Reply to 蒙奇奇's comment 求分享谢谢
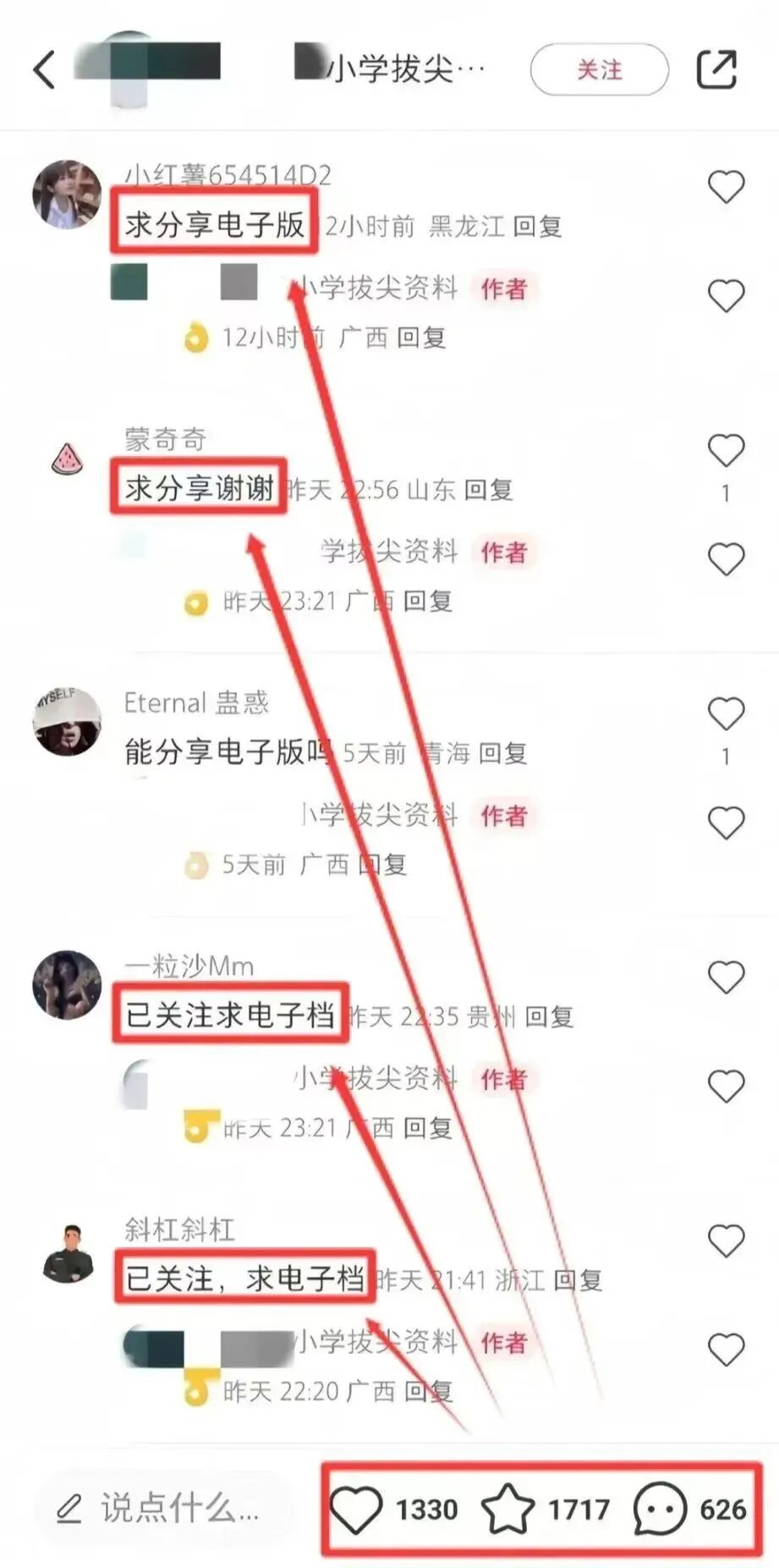Screen dimensions: 779x1568 [488, 489]
